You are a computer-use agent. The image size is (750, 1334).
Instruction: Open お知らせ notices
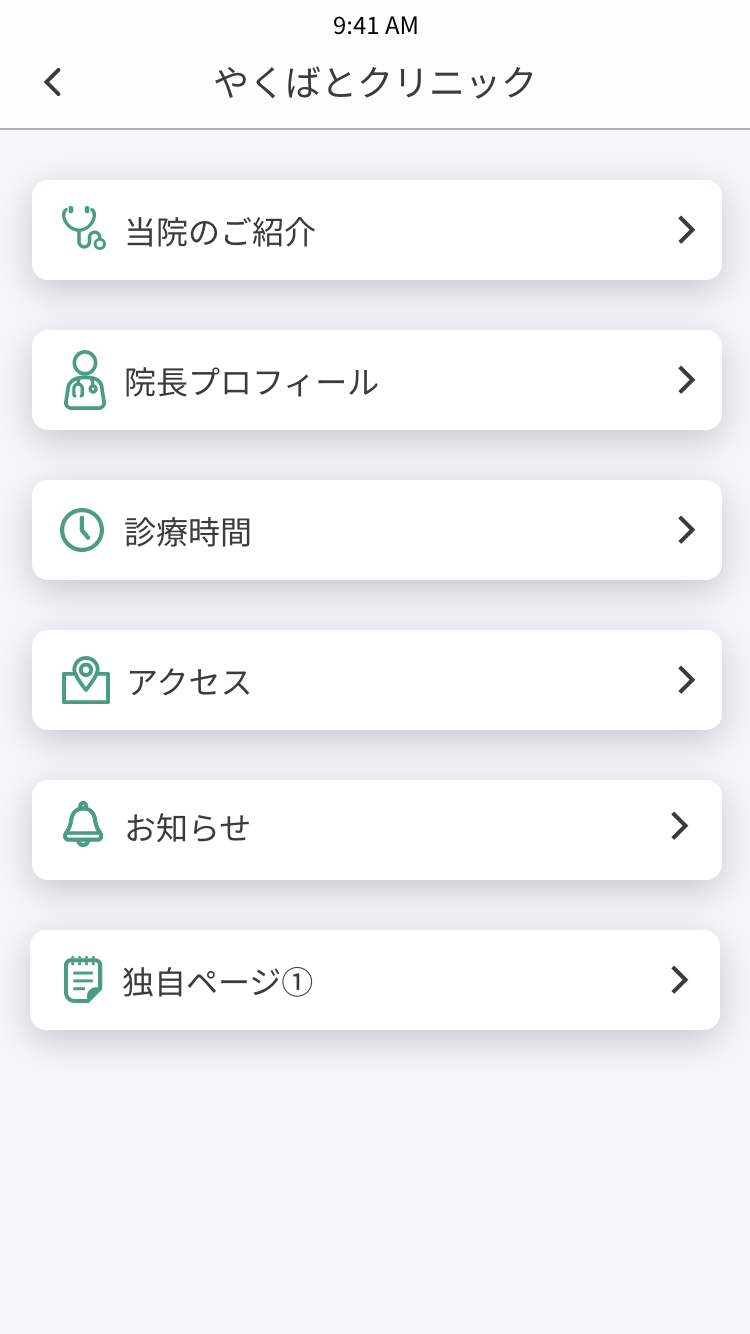(377, 830)
